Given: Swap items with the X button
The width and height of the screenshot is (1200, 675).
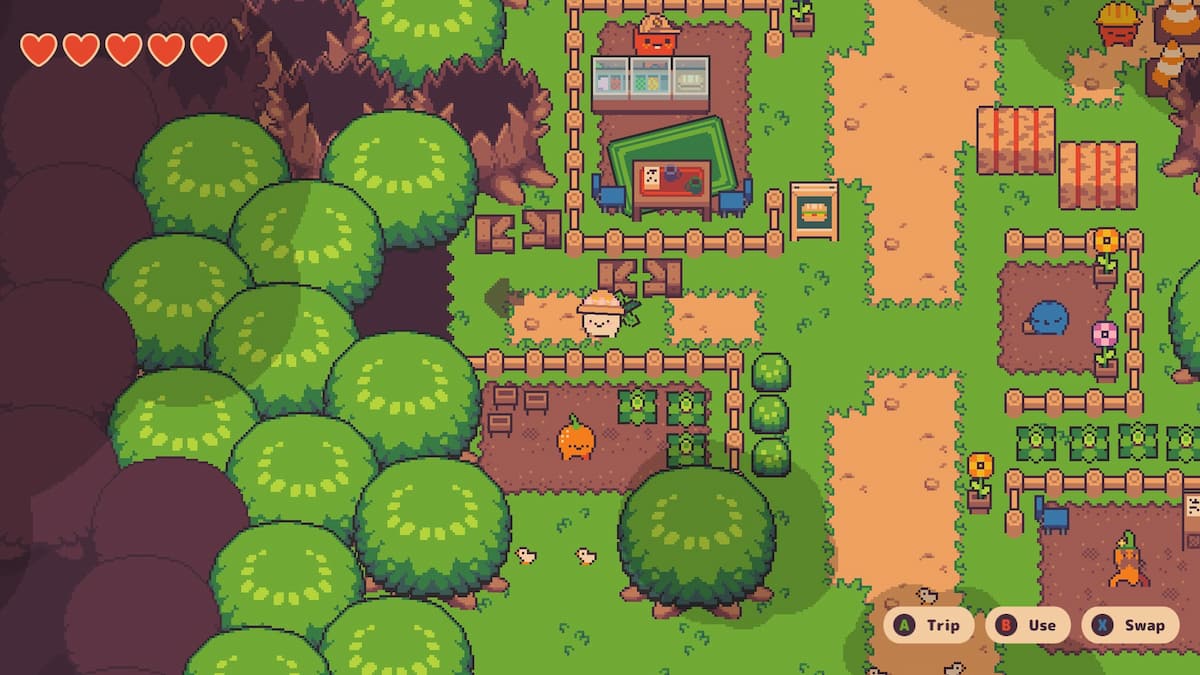Looking at the screenshot, I should pos(1129,626).
